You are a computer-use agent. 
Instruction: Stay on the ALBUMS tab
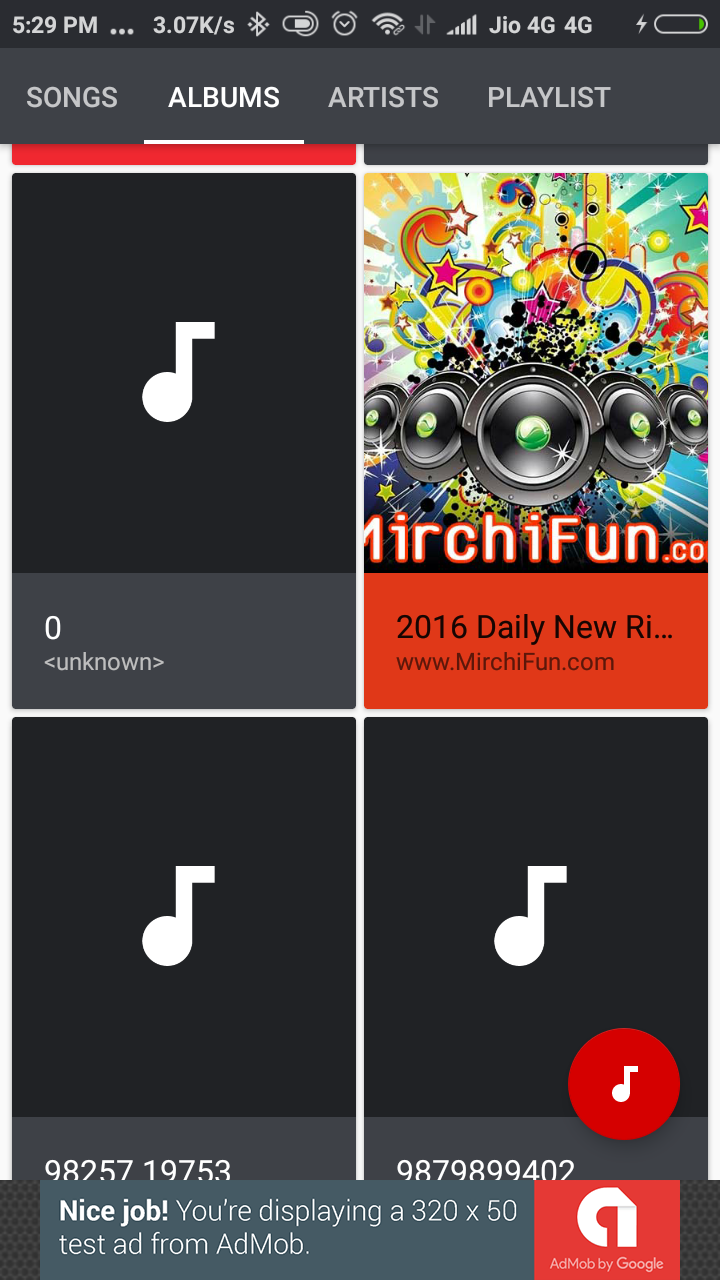click(x=223, y=97)
